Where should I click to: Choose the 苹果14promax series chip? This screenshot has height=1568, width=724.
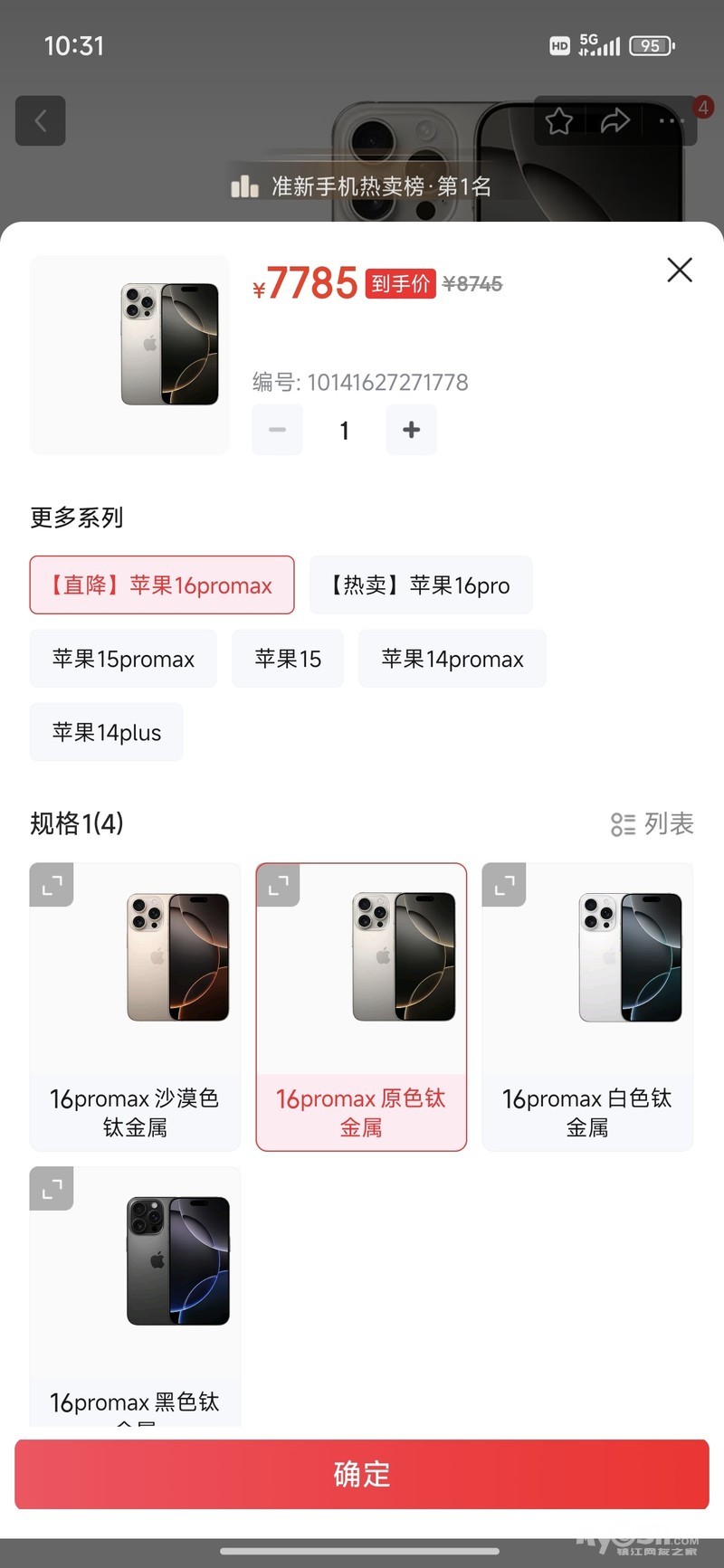[452, 659]
